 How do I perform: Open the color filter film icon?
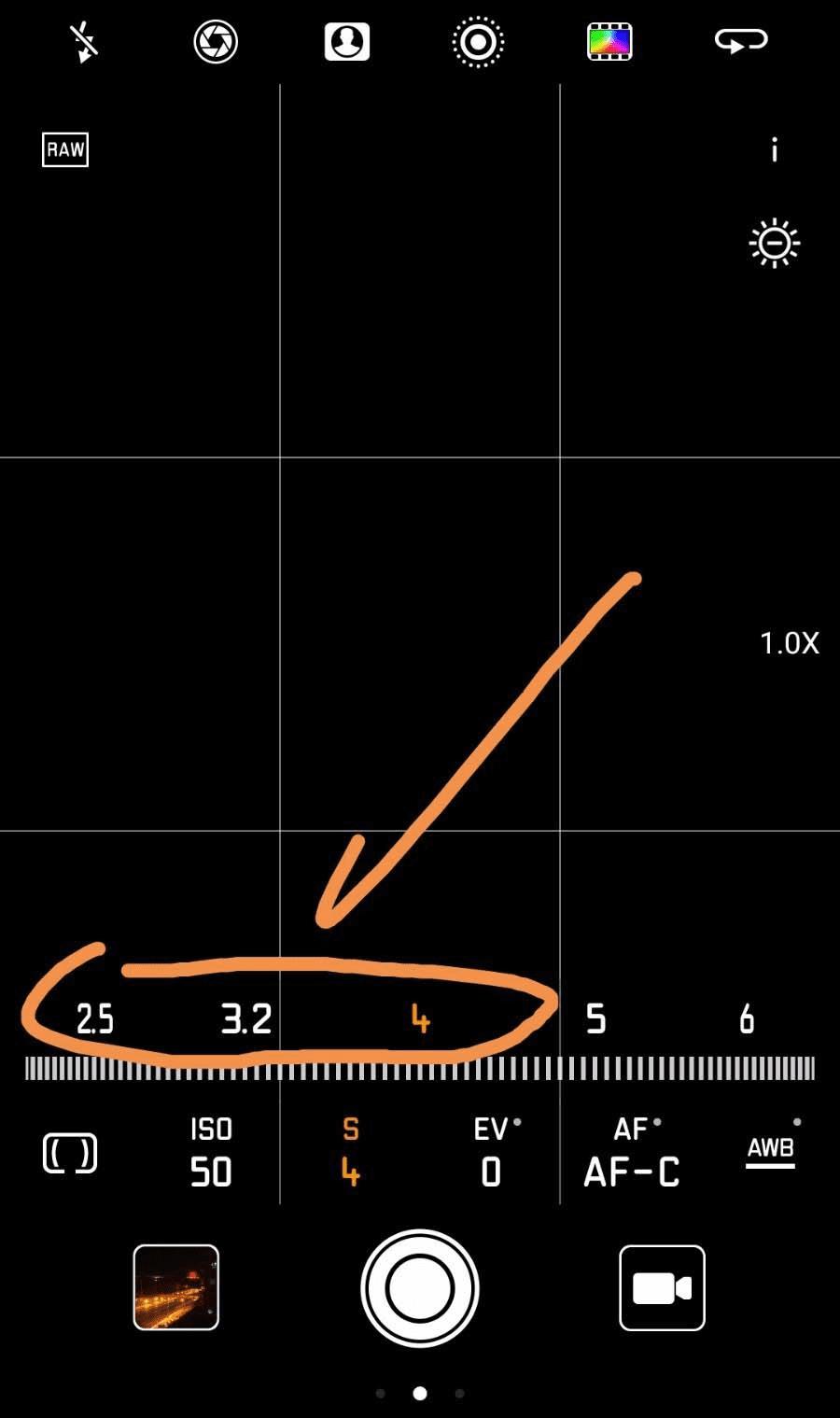pos(609,42)
